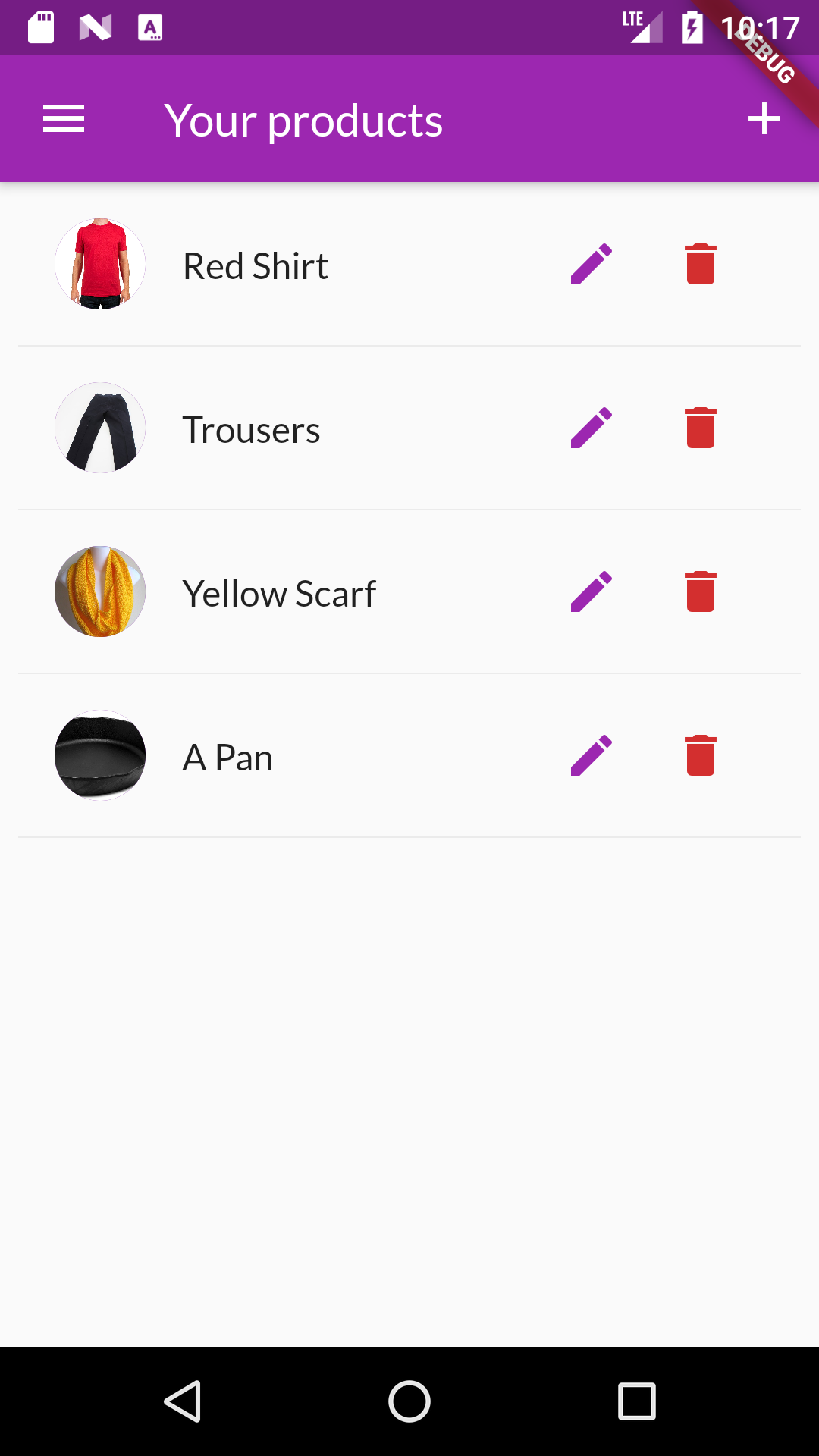Delete the Red Shirt product
The width and height of the screenshot is (819, 1456).
pos(699,265)
